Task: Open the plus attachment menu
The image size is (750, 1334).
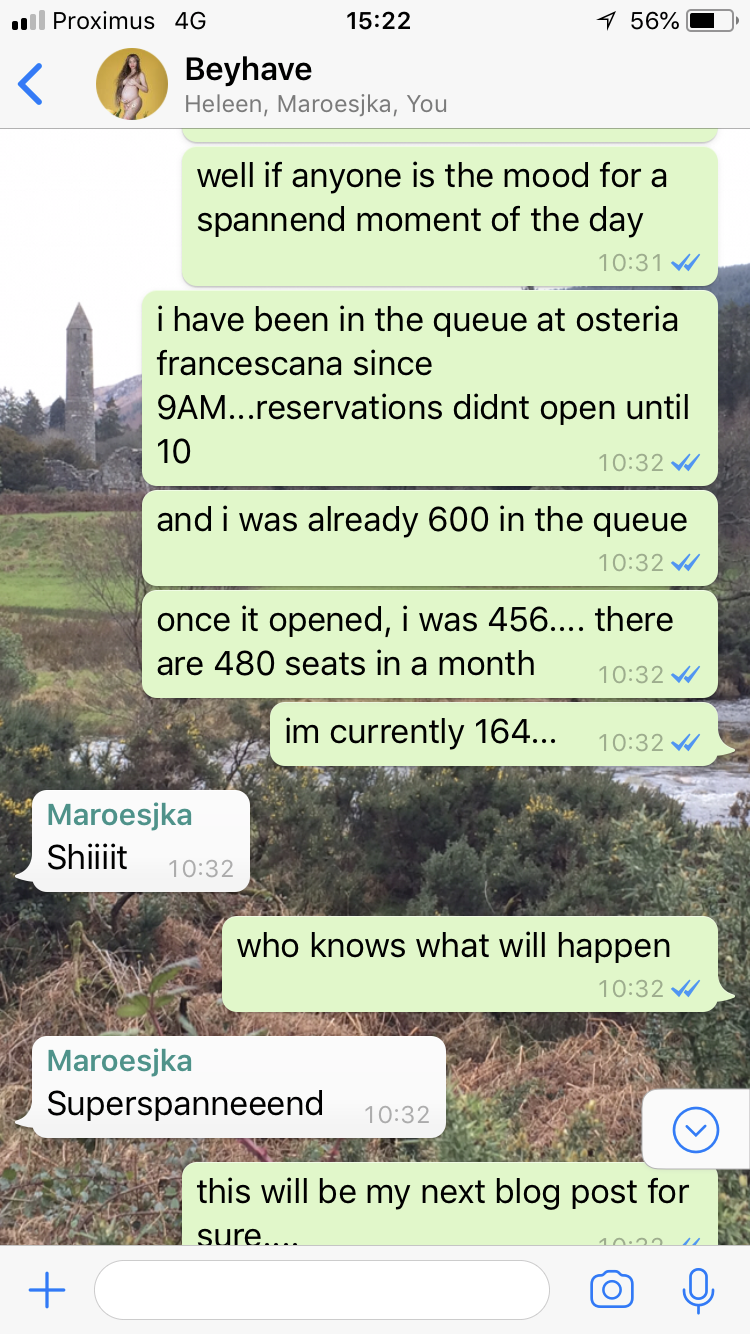Action: 47,1290
